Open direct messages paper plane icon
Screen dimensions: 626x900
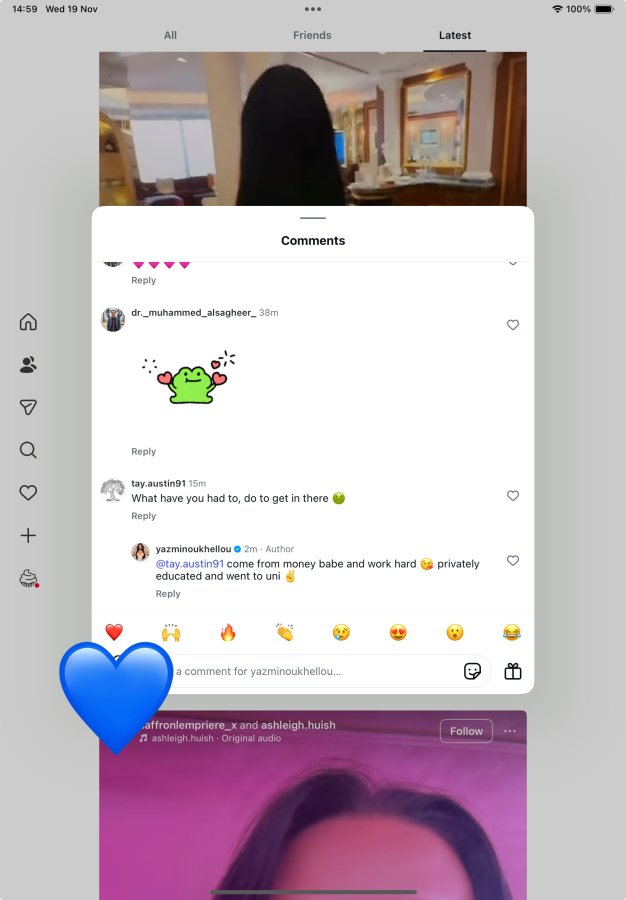tap(28, 407)
